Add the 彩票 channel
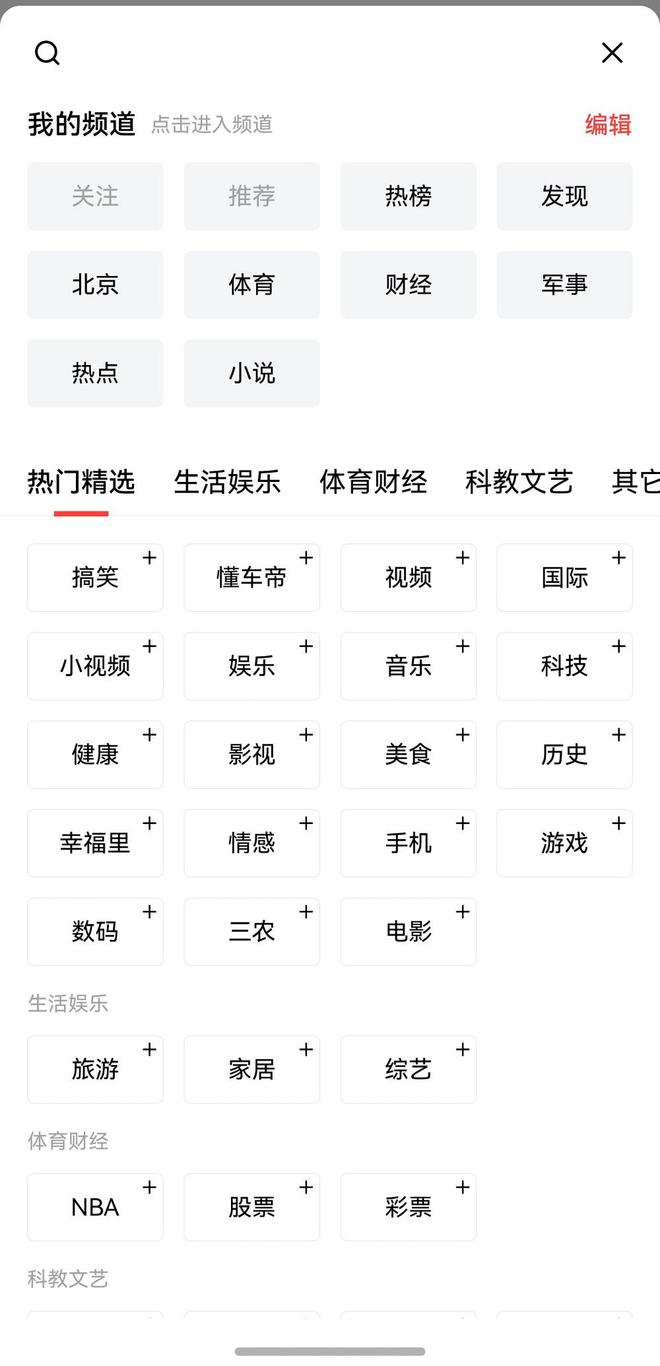The width and height of the screenshot is (660, 1366). (x=408, y=1207)
